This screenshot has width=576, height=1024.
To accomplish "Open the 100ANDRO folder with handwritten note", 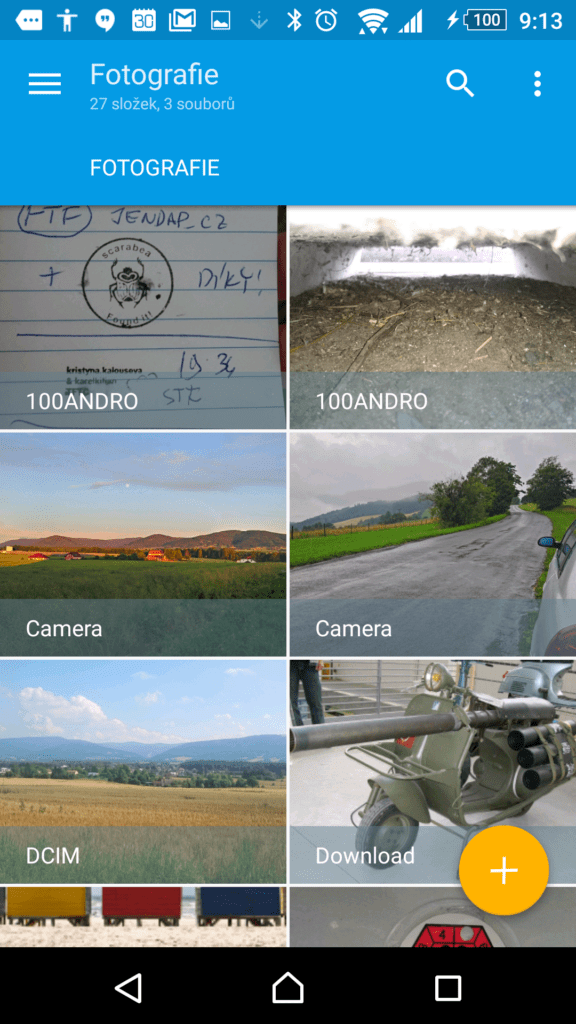I will [143, 317].
